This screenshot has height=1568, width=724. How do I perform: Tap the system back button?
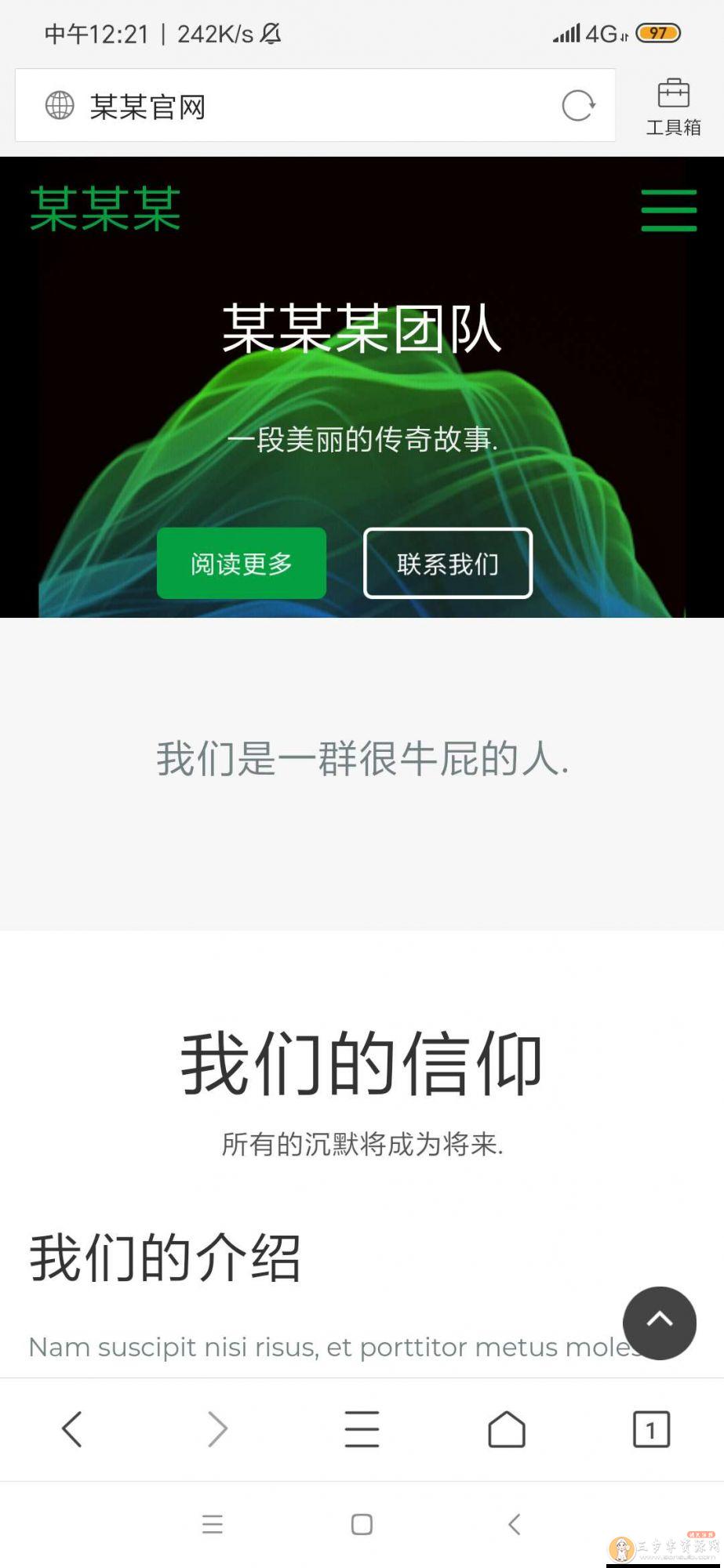coord(515,1524)
